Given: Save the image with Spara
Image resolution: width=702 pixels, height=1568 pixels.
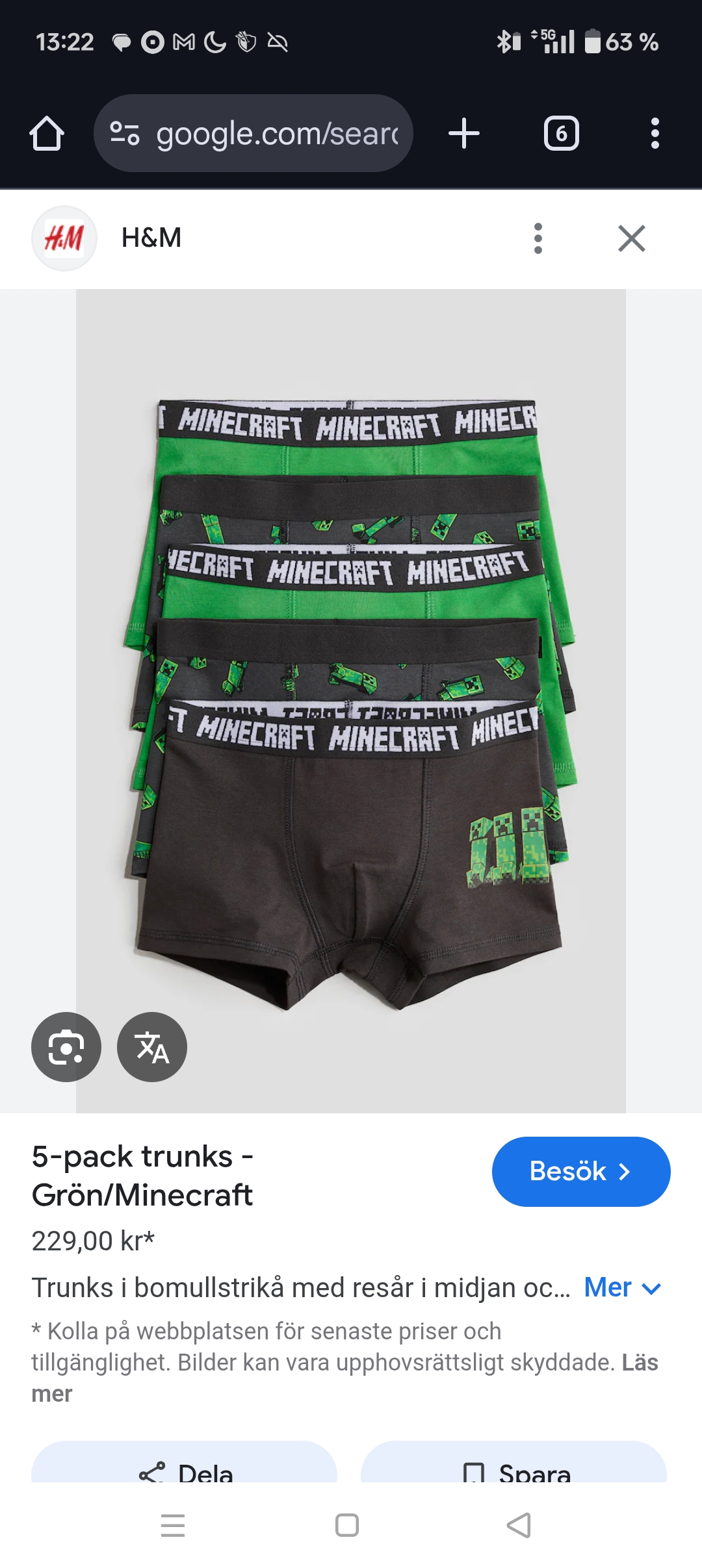Looking at the screenshot, I should (513, 1469).
